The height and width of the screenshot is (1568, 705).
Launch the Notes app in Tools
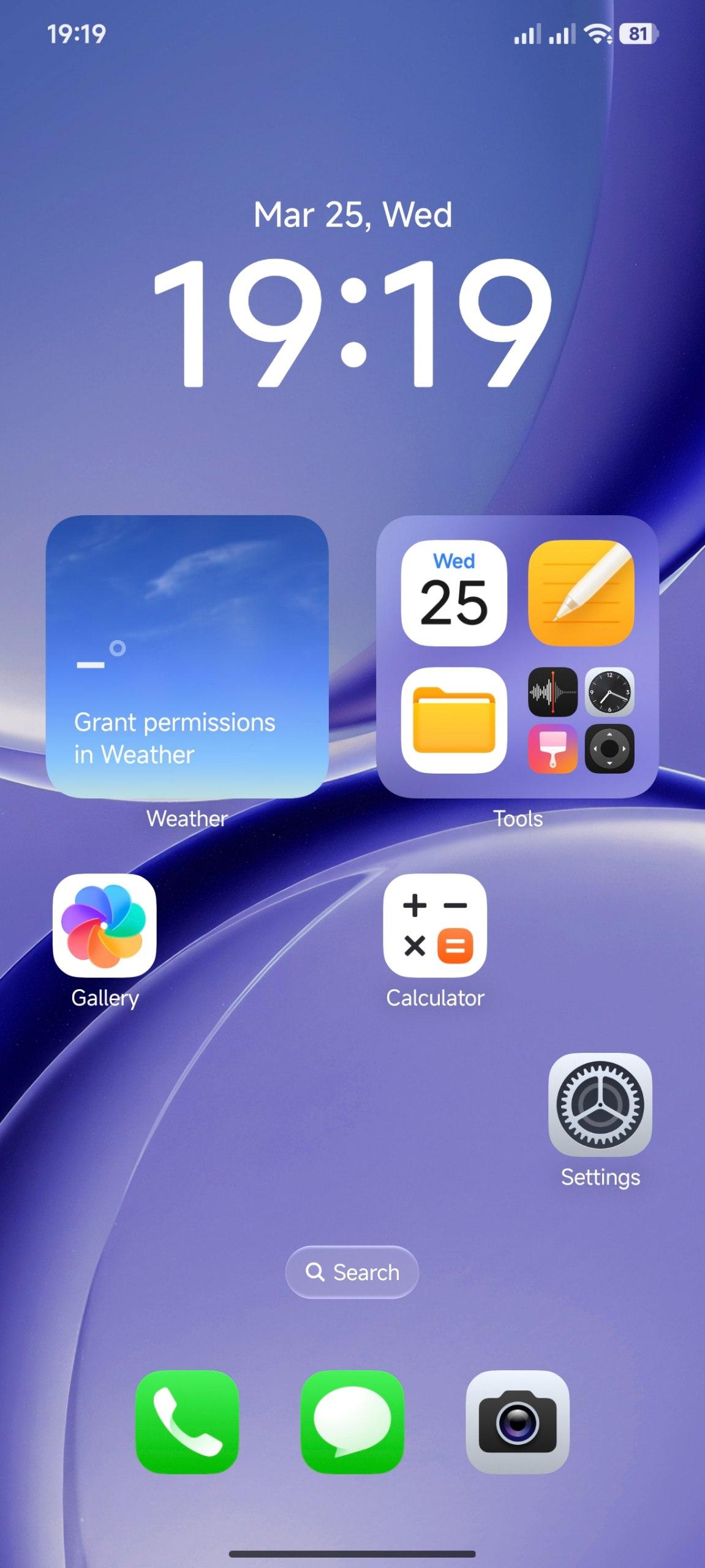click(581, 593)
